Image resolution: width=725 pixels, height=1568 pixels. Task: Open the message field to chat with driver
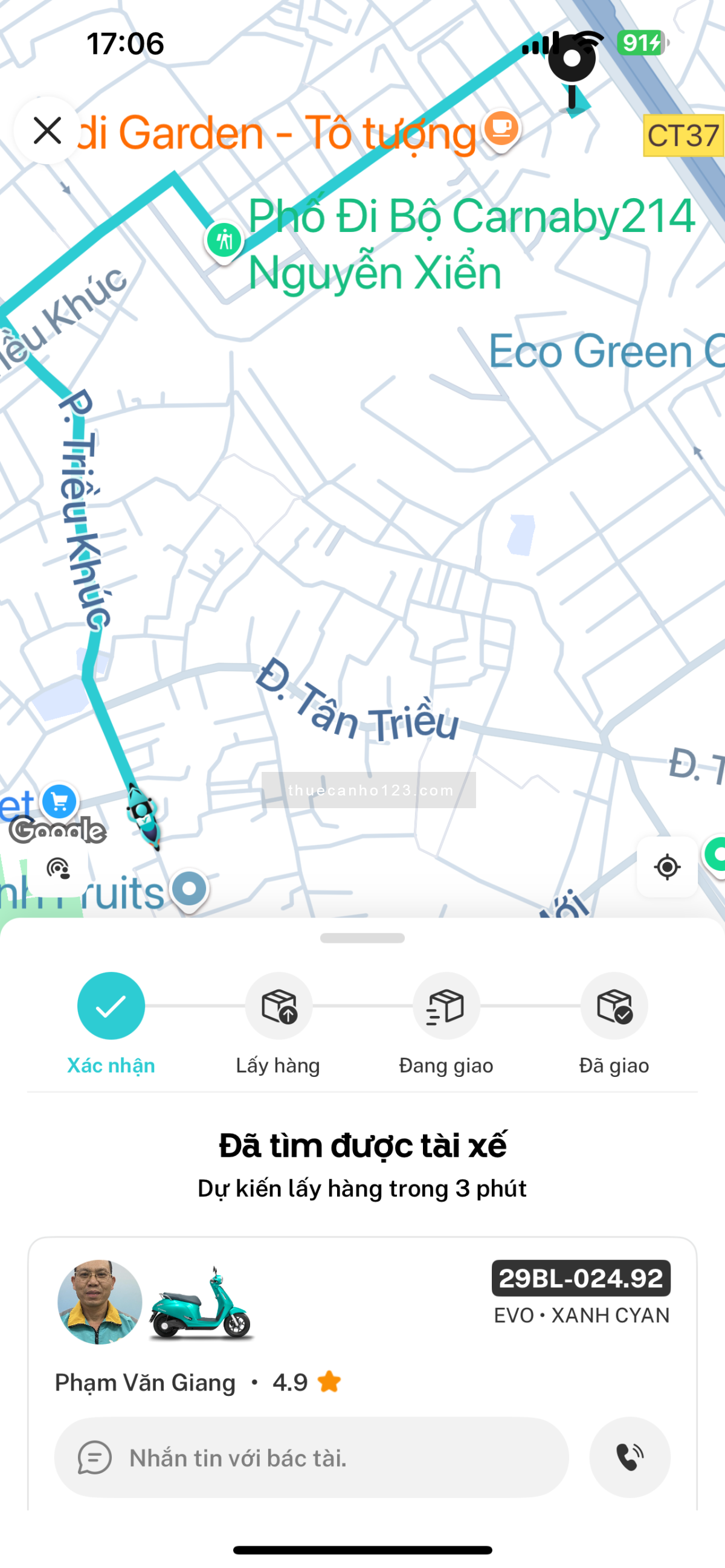[311, 1457]
